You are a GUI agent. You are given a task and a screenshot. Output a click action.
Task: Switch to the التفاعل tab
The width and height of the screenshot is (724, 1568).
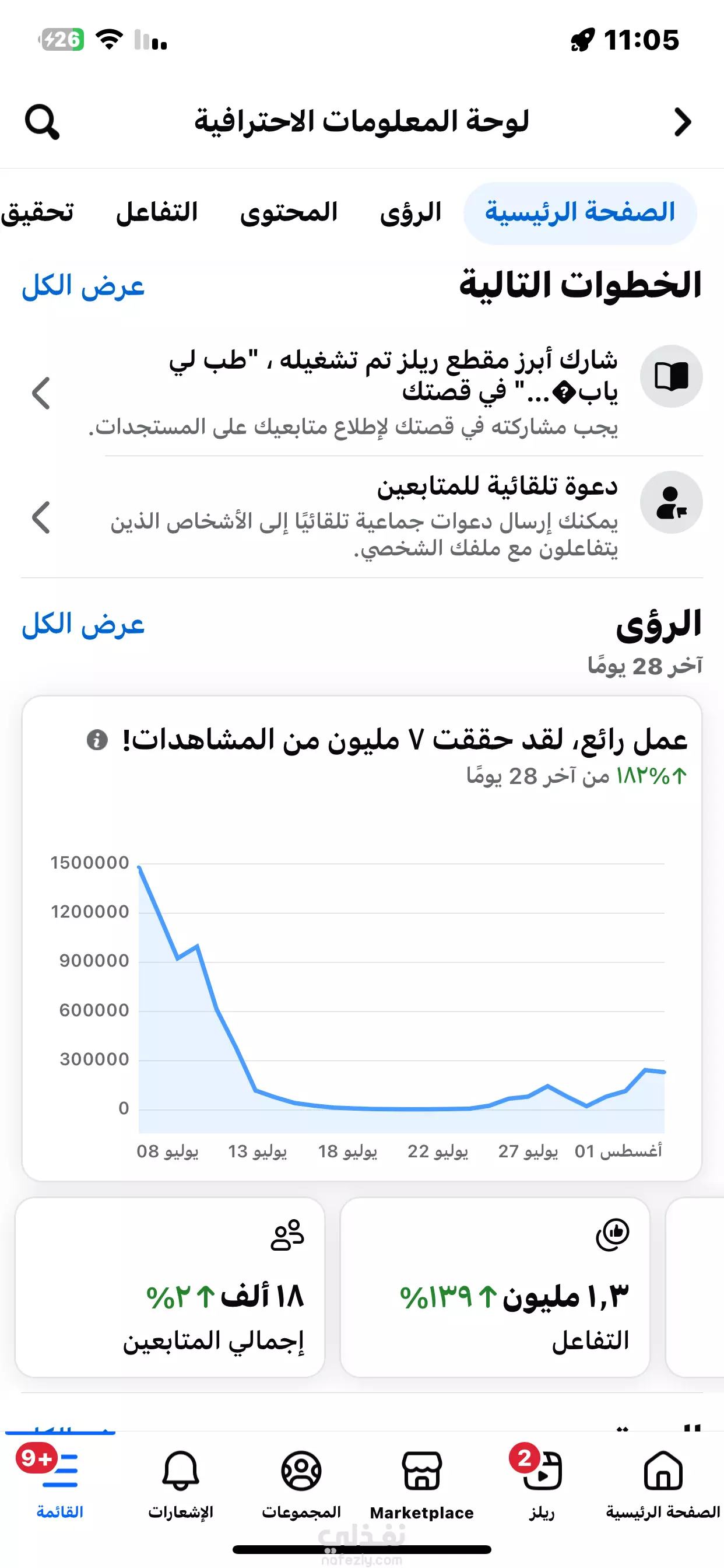coord(157,212)
